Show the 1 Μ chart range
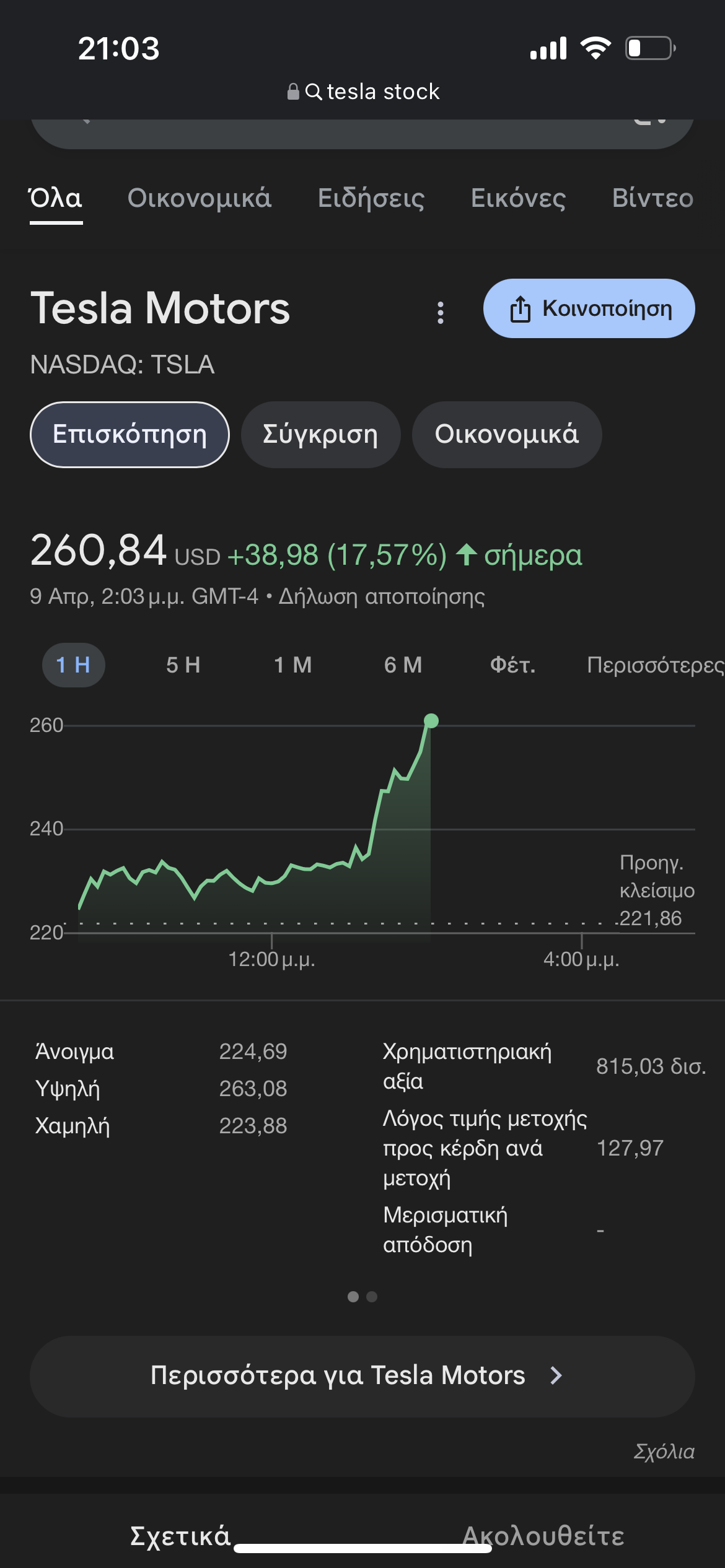The width and height of the screenshot is (725, 1568). coord(293,665)
